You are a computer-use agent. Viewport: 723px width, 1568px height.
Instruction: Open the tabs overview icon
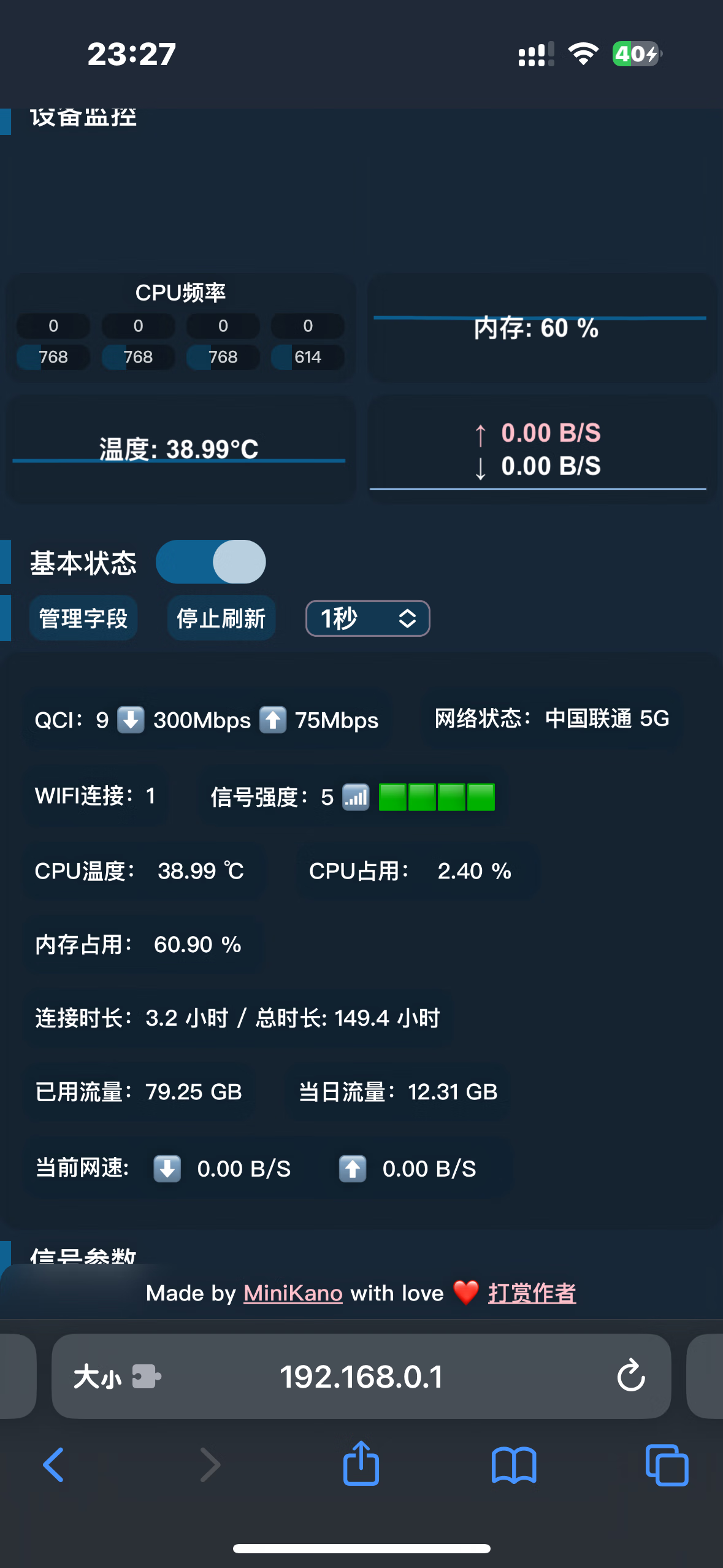667,1465
